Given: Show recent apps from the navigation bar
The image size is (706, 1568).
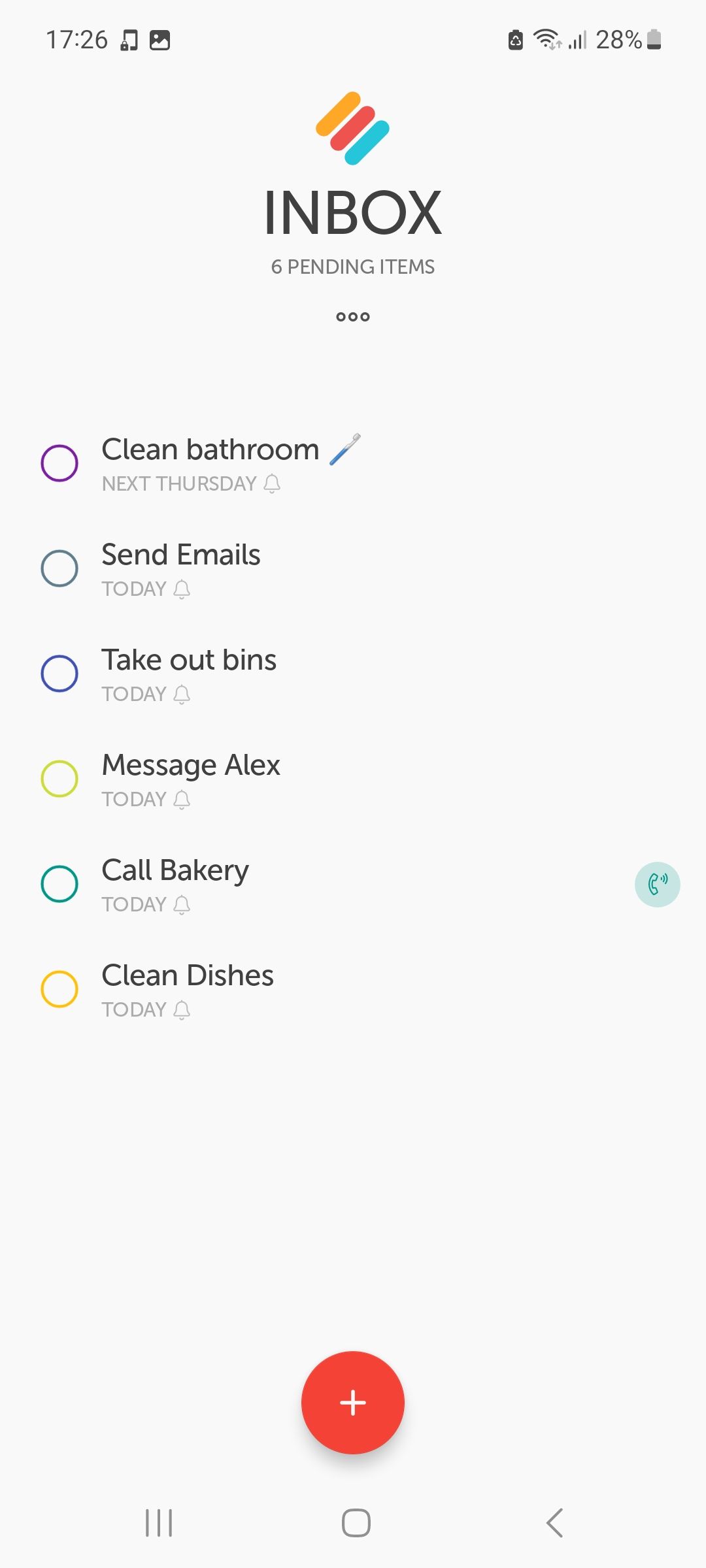Looking at the screenshot, I should pos(159,1523).
